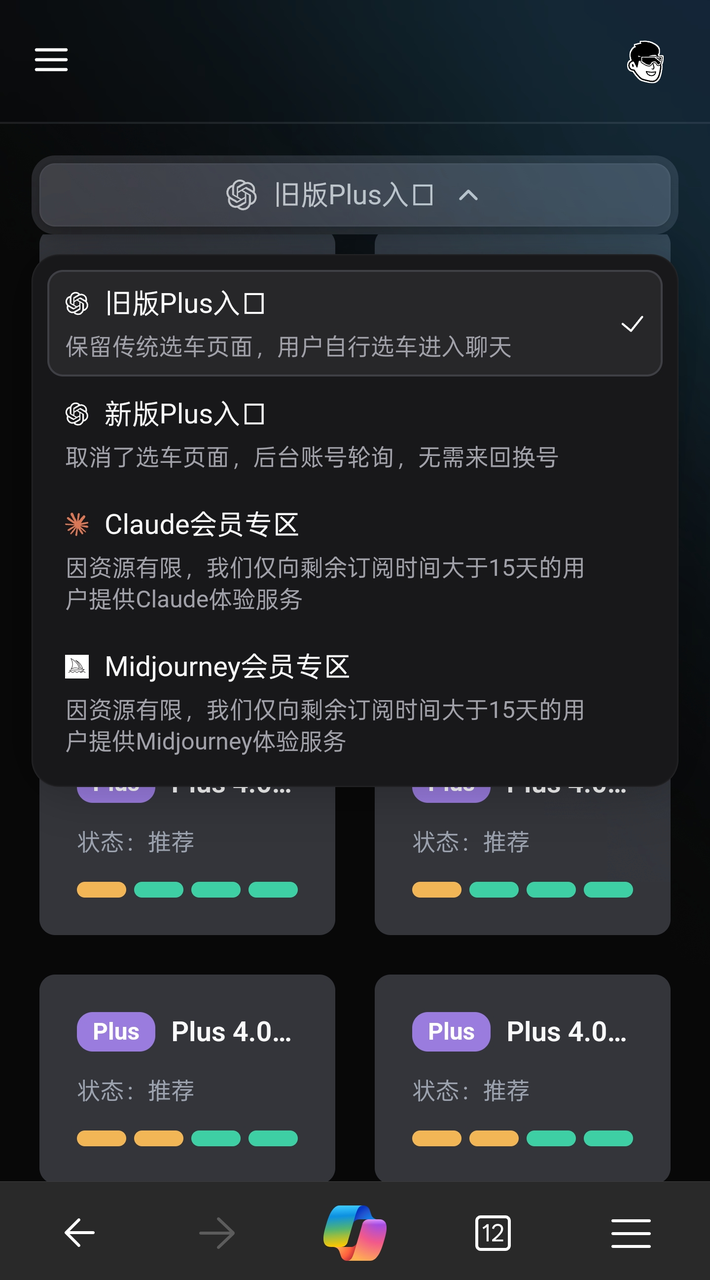Choose the 新版Plus入口 option
Viewport: 710px width, 1280px height.
pyautogui.click(x=355, y=434)
